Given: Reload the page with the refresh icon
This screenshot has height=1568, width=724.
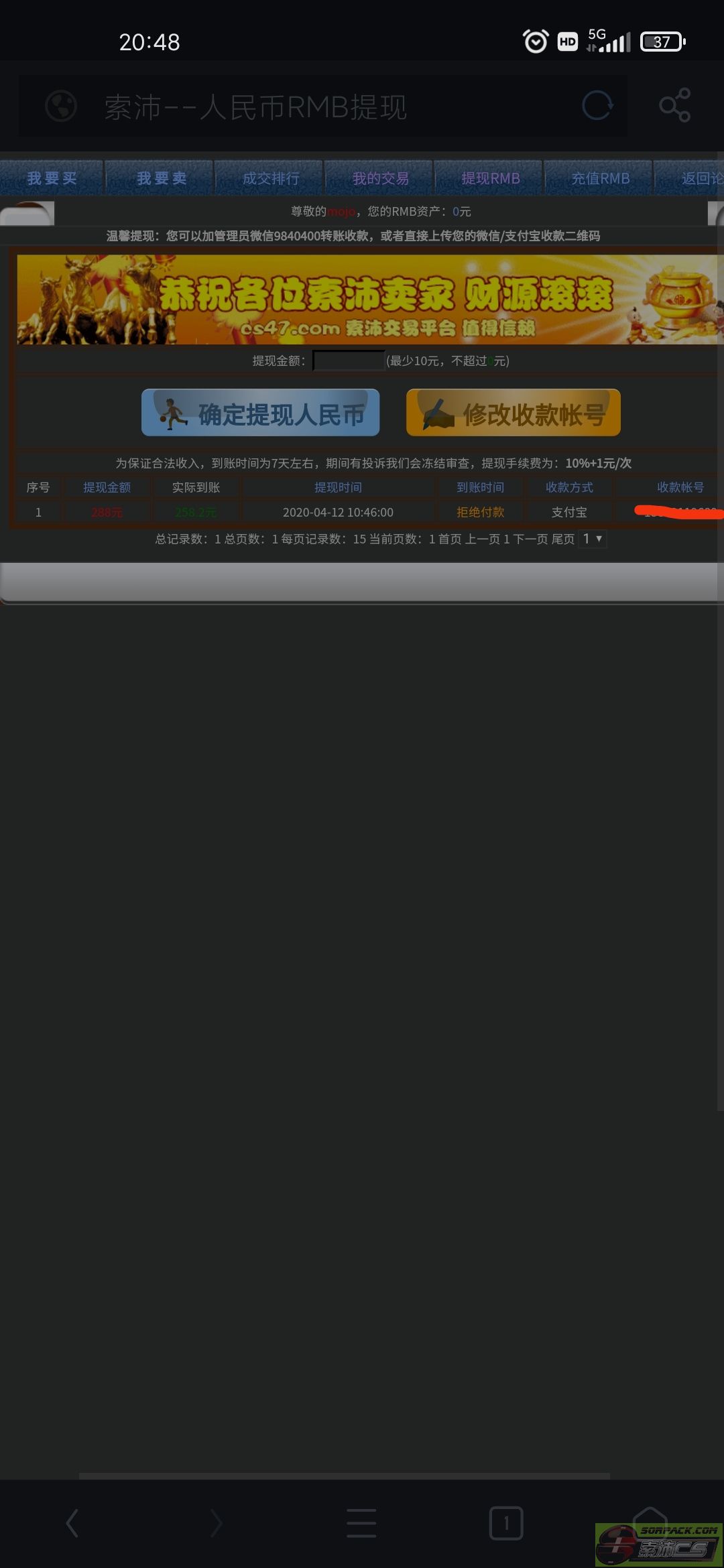Looking at the screenshot, I should [x=597, y=106].
